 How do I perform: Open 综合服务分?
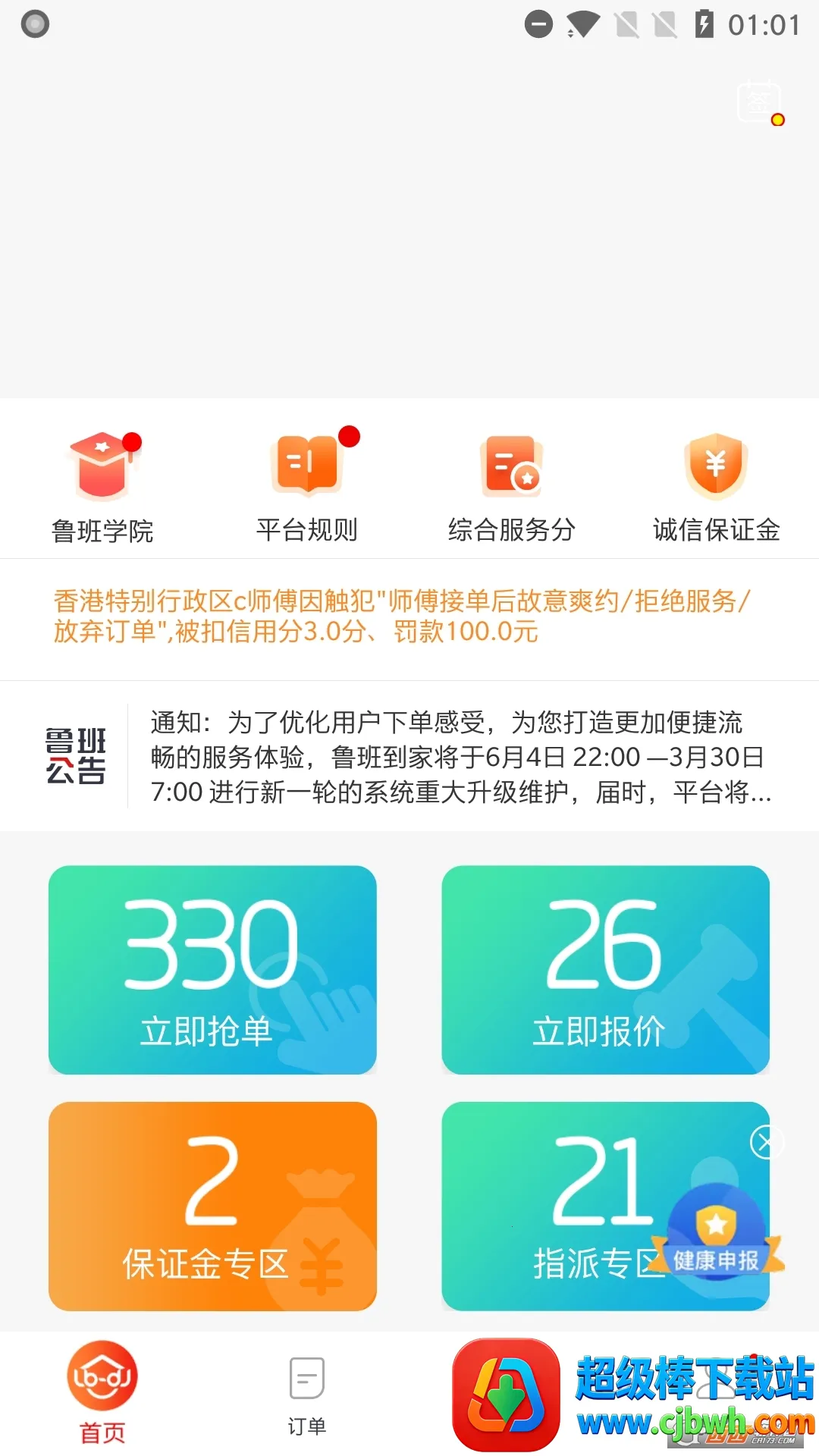point(512,487)
